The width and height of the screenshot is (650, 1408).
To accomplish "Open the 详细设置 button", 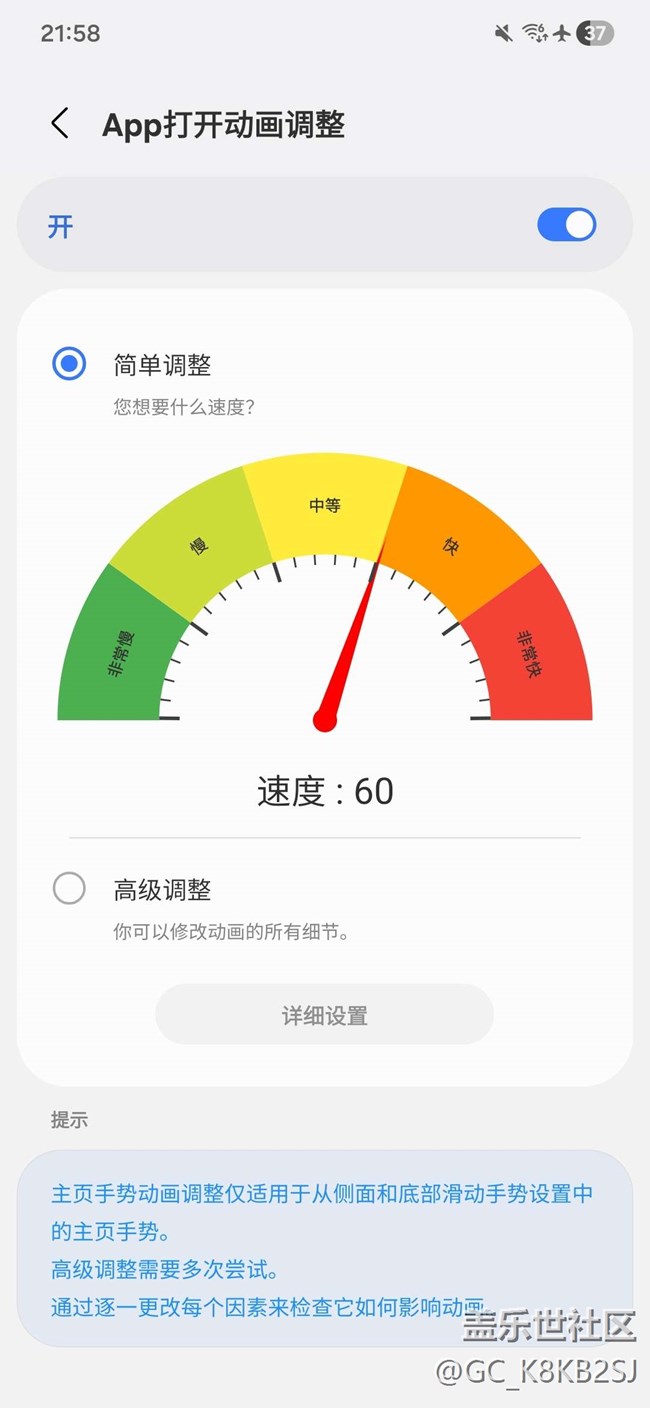I will 324,1015.
